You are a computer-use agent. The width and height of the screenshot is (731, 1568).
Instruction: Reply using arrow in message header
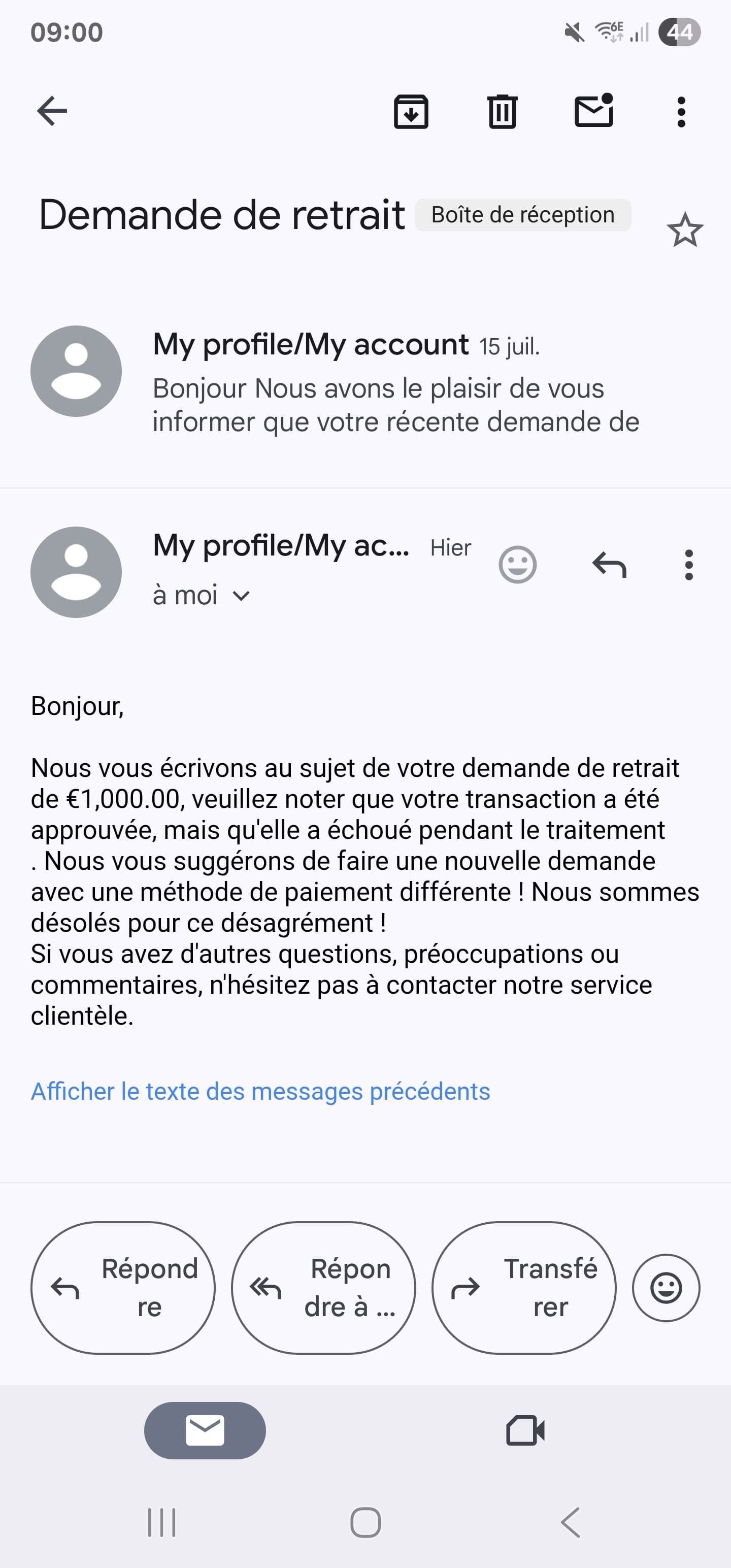(609, 565)
